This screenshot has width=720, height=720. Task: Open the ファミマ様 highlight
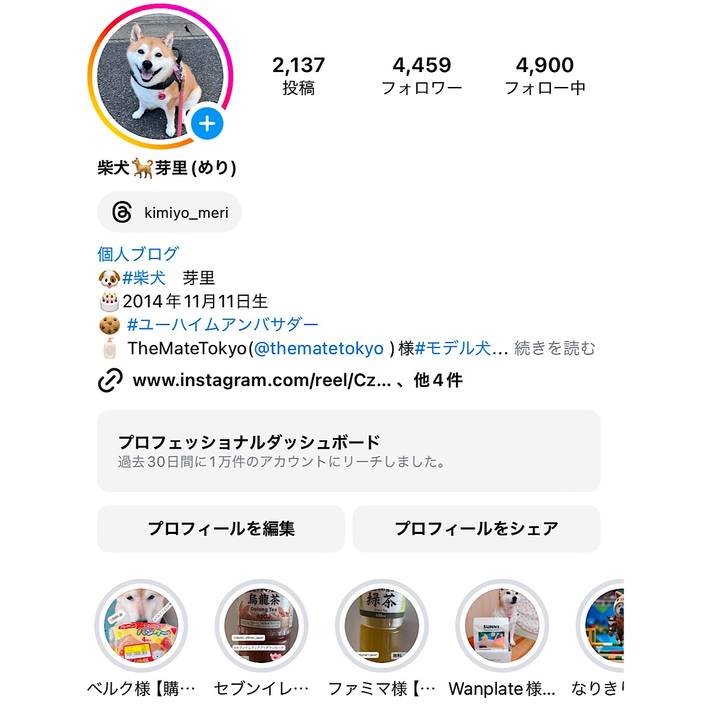pos(381,626)
